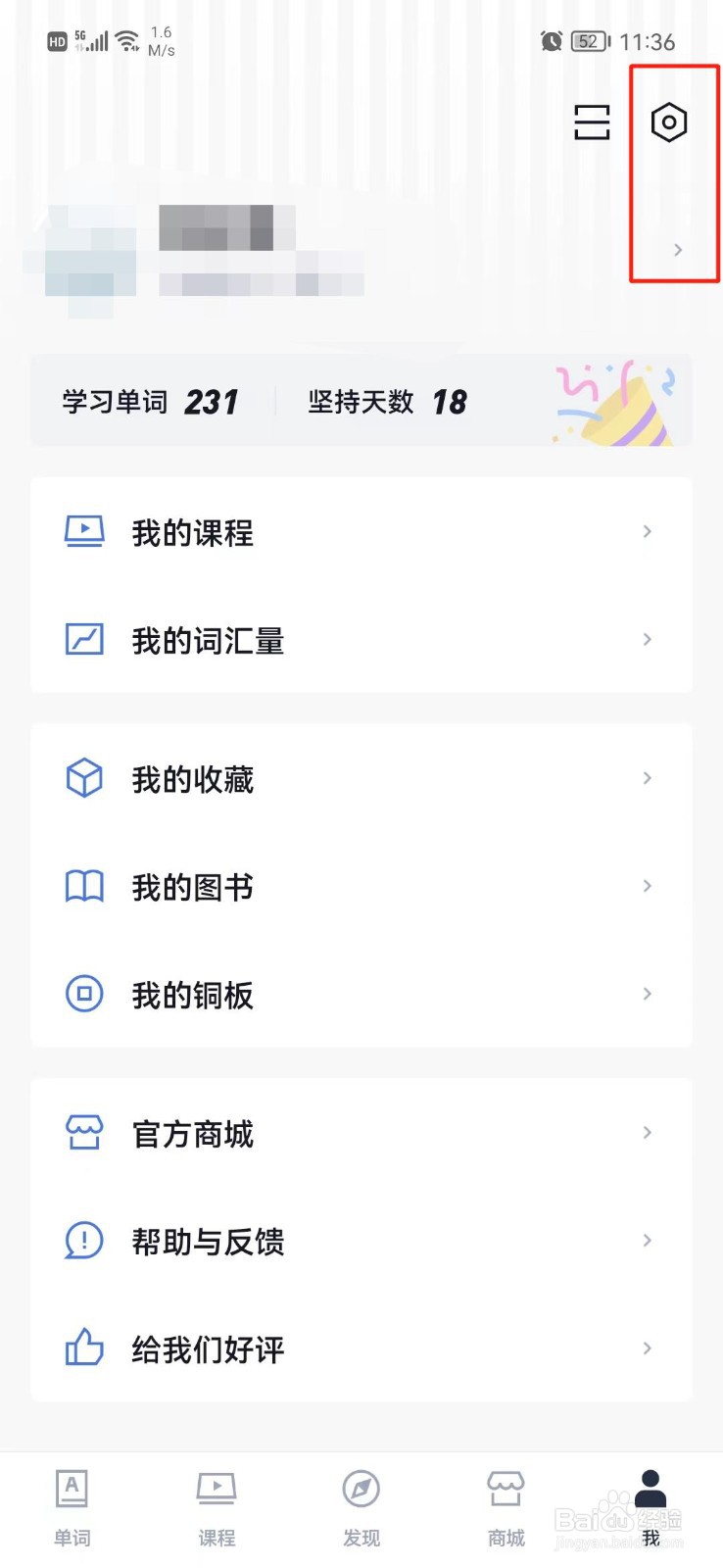Open the settings gear icon
This screenshot has width=723, height=1568.
pos(669,122)
